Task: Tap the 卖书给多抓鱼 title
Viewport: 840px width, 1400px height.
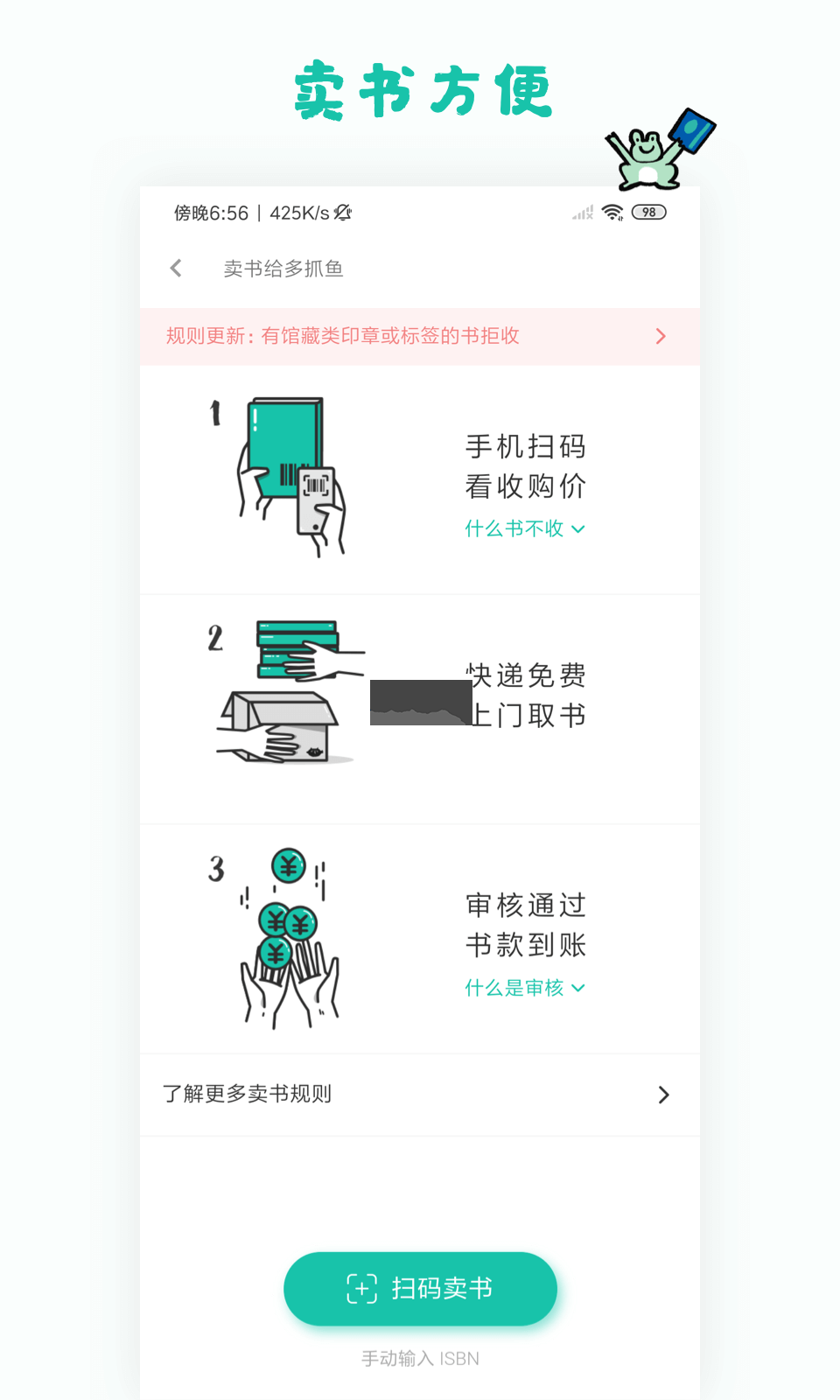Action: point(283,269)
